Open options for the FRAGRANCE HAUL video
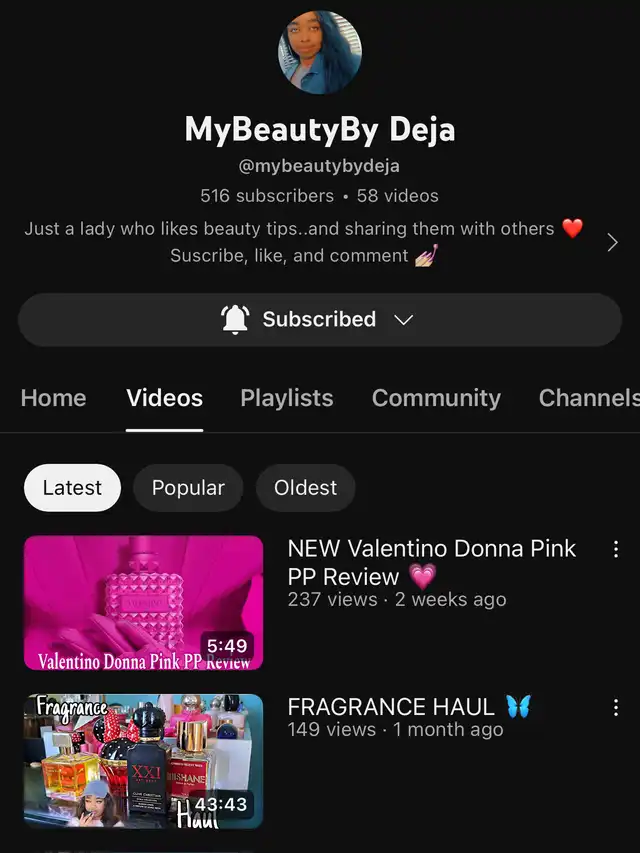The image size is (640, 853). (x=616, y=708)
